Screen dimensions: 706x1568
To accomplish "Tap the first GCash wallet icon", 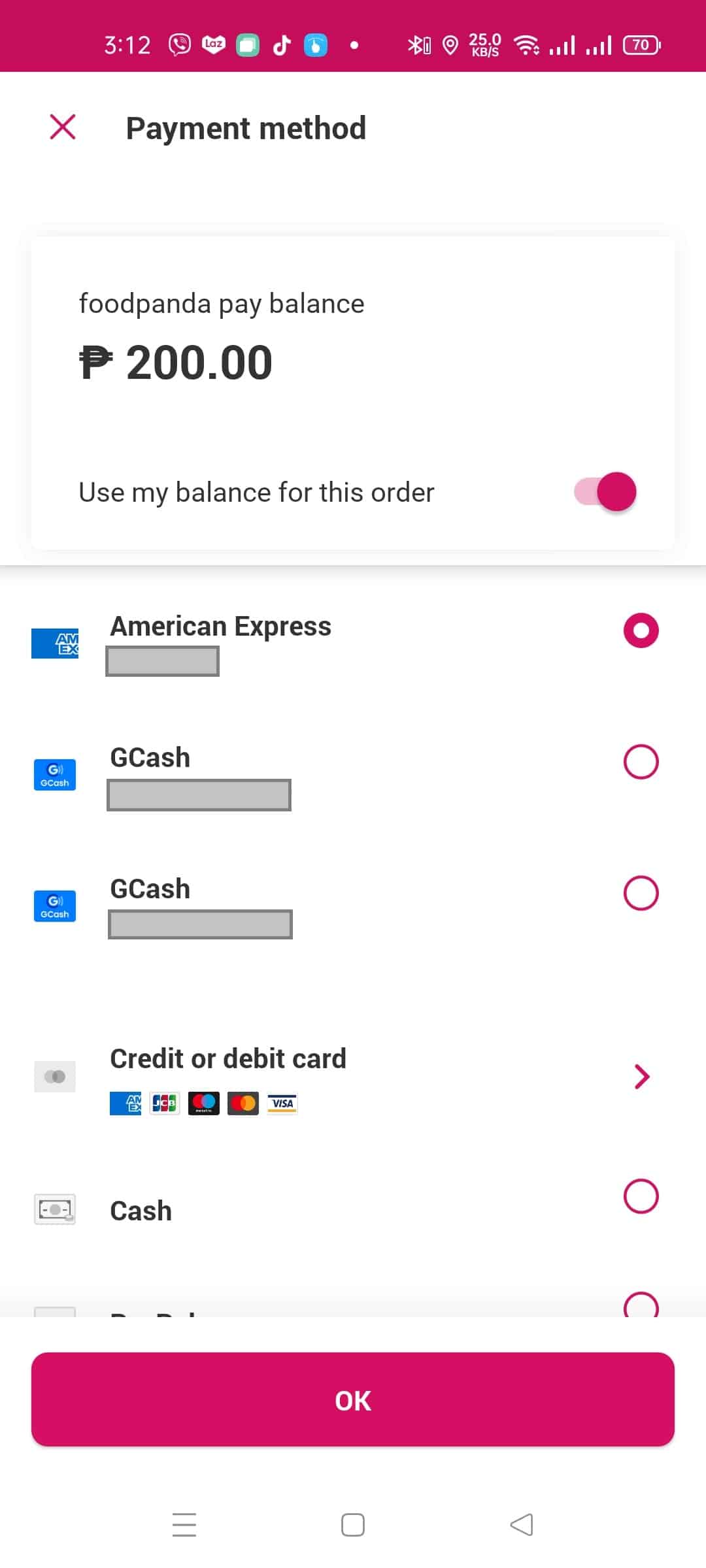I will coord(54,774).
